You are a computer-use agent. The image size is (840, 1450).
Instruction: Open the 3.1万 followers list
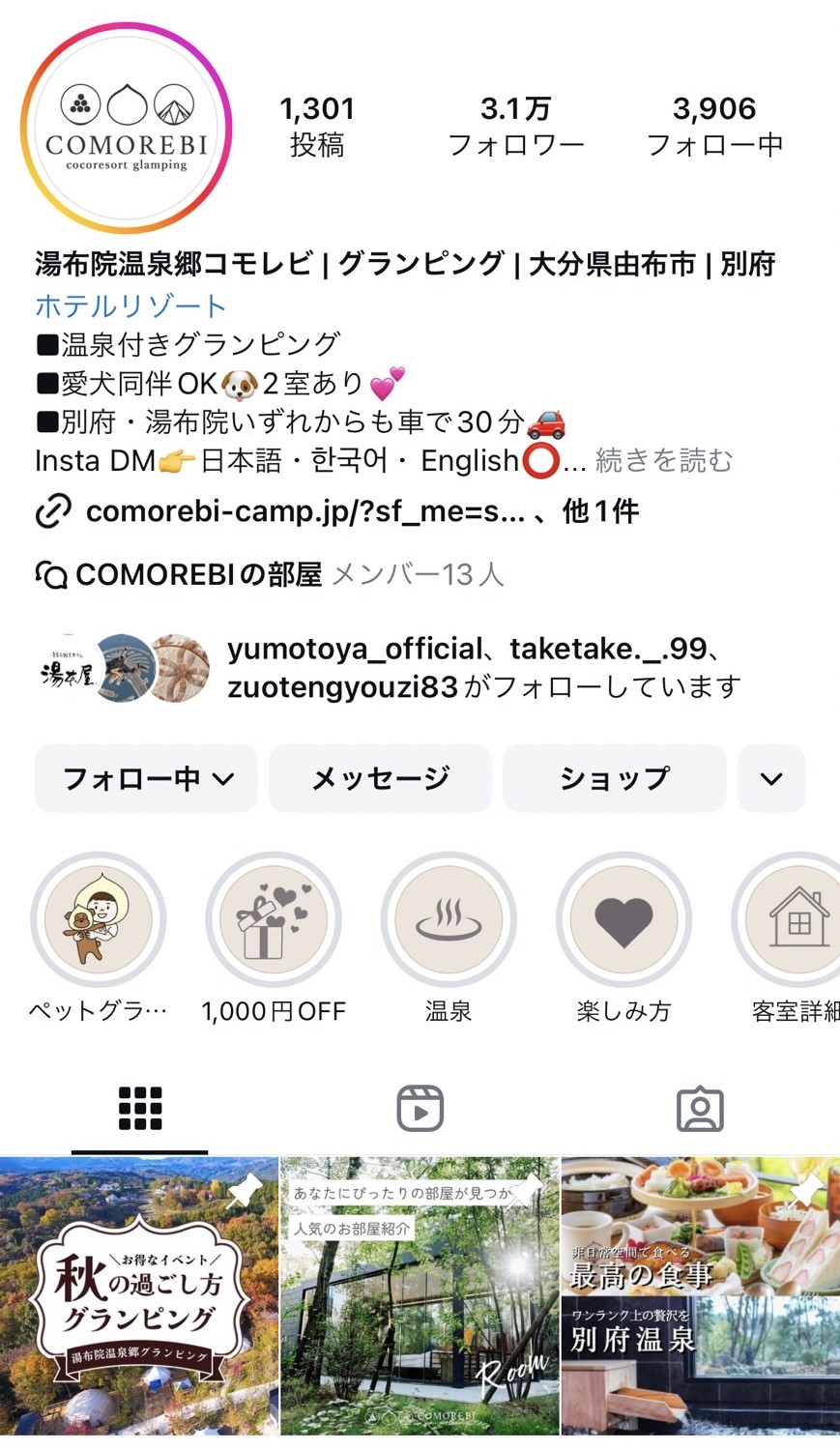click(515, 126)
